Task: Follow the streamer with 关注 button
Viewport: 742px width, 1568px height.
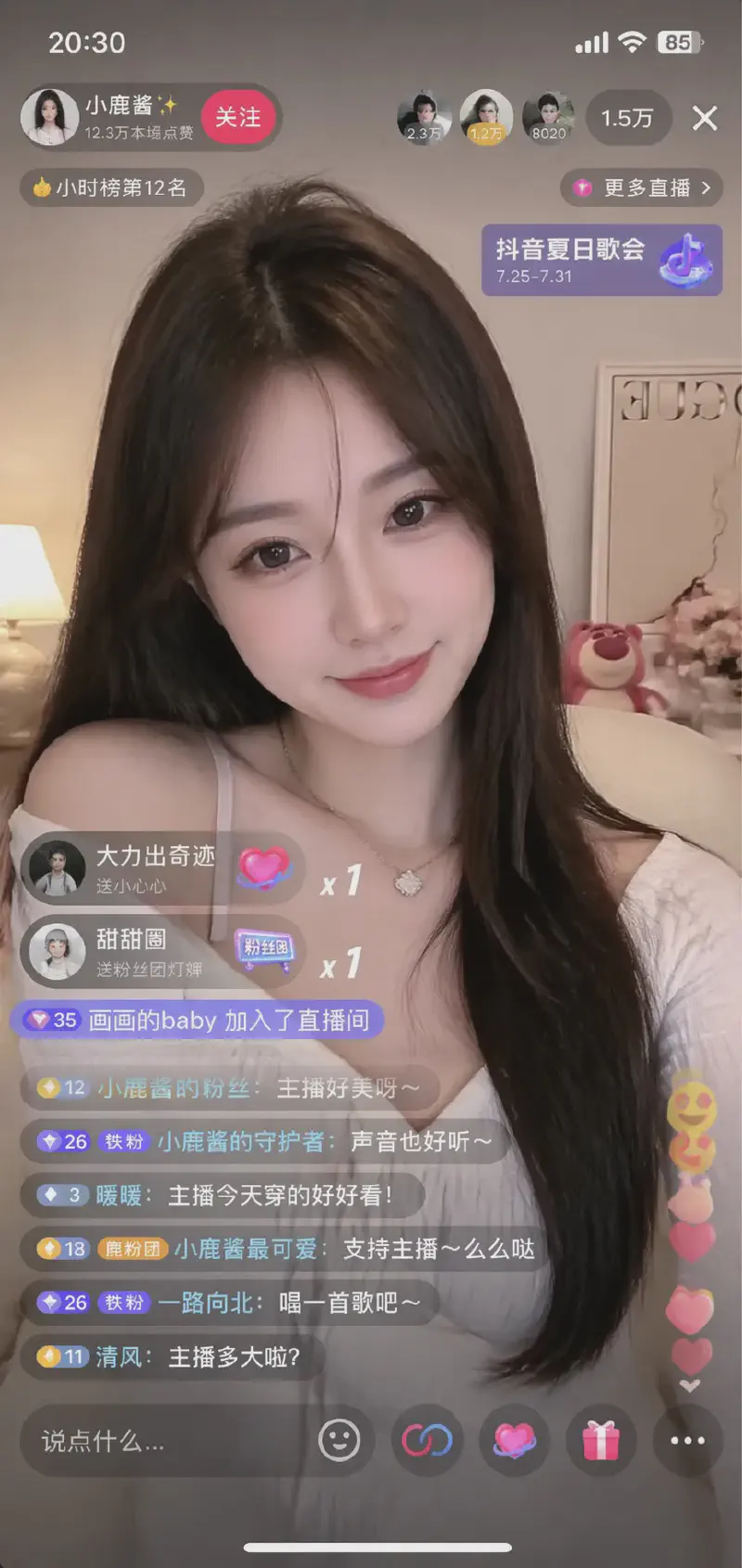Action: click(238, 118)
